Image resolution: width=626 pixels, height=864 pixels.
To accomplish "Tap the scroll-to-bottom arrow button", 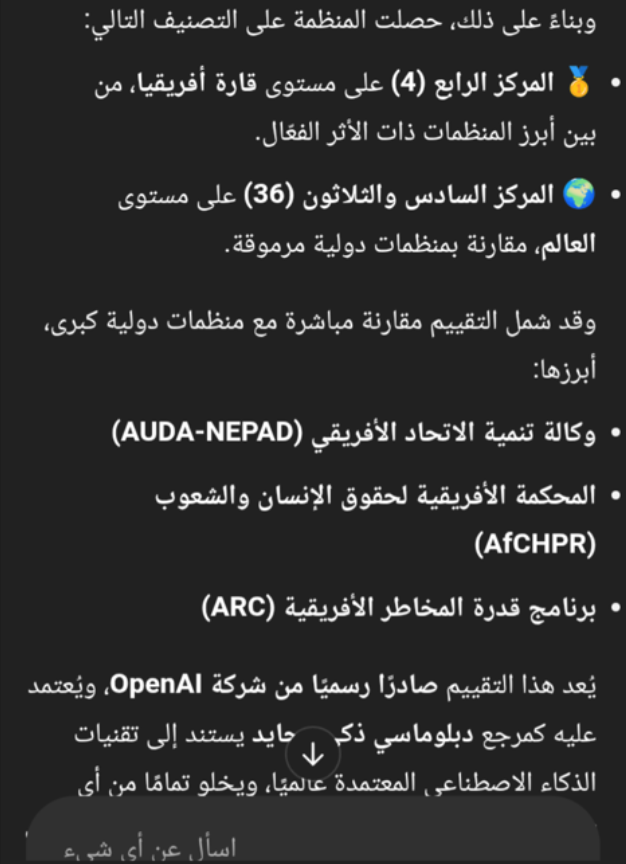I will 314,753.
